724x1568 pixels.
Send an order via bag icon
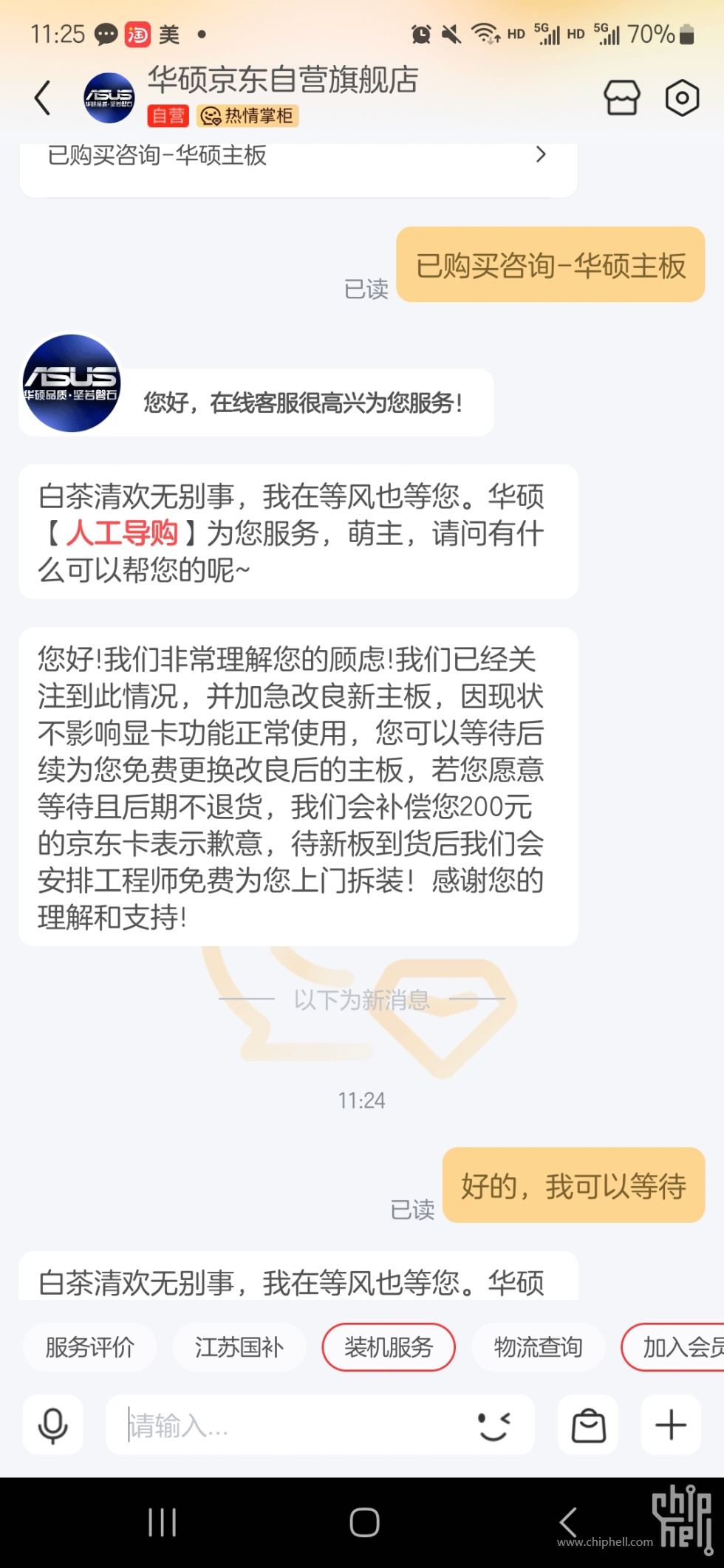(589, 1425)
